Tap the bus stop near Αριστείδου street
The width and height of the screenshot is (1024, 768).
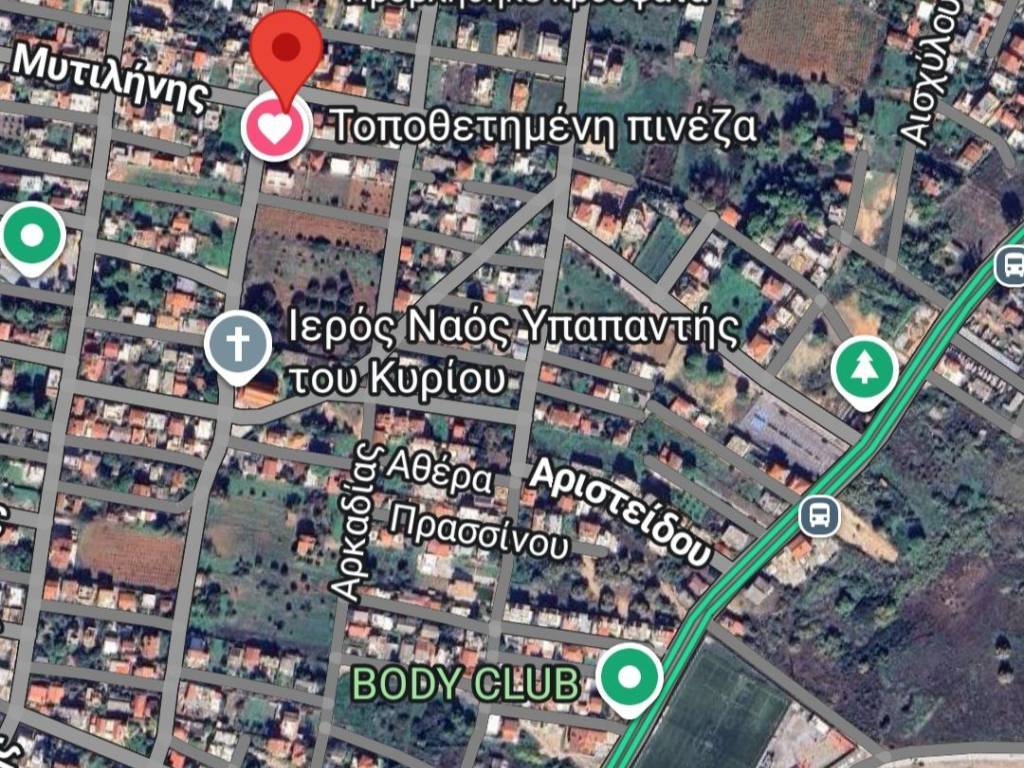tap(819, 516)
